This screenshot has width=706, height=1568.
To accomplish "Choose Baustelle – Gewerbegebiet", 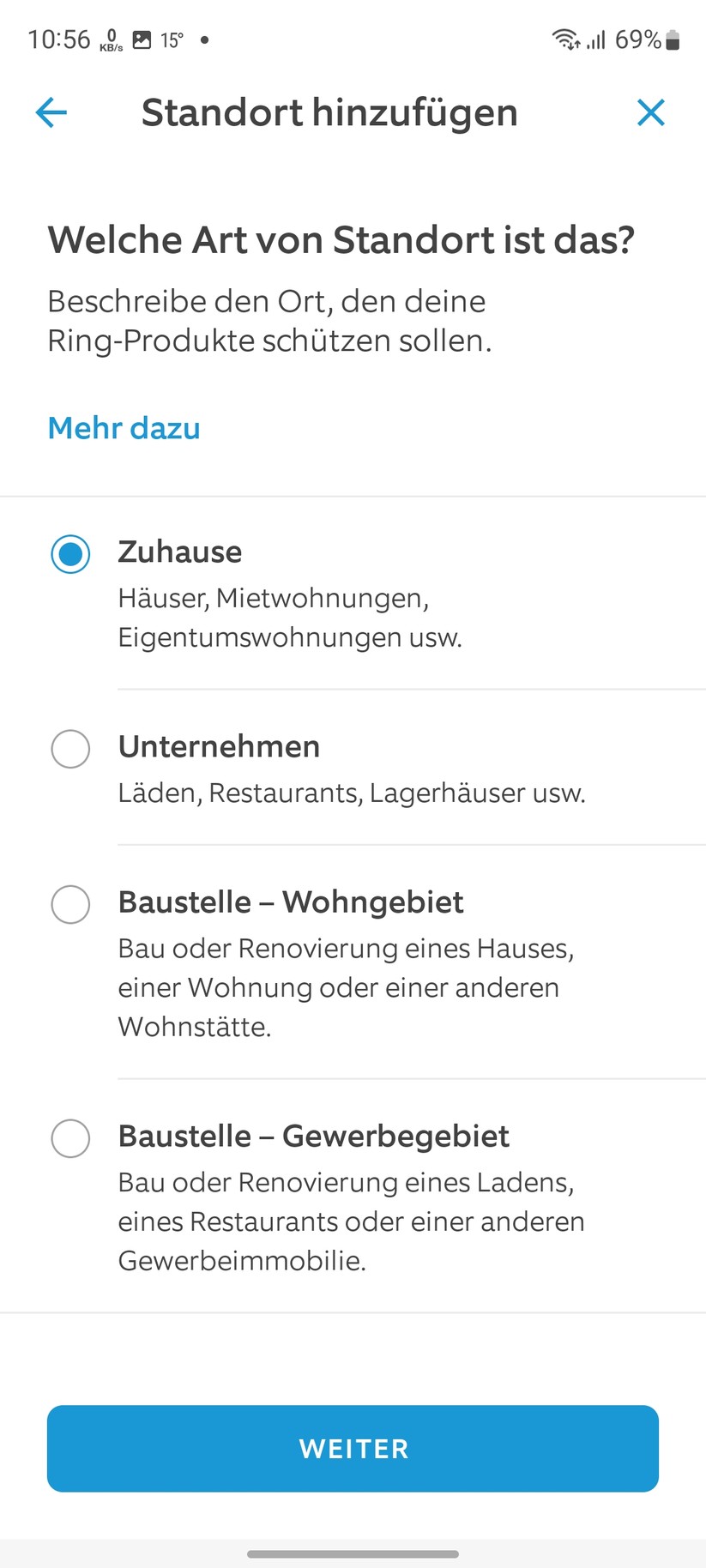I will (71, 1139).
